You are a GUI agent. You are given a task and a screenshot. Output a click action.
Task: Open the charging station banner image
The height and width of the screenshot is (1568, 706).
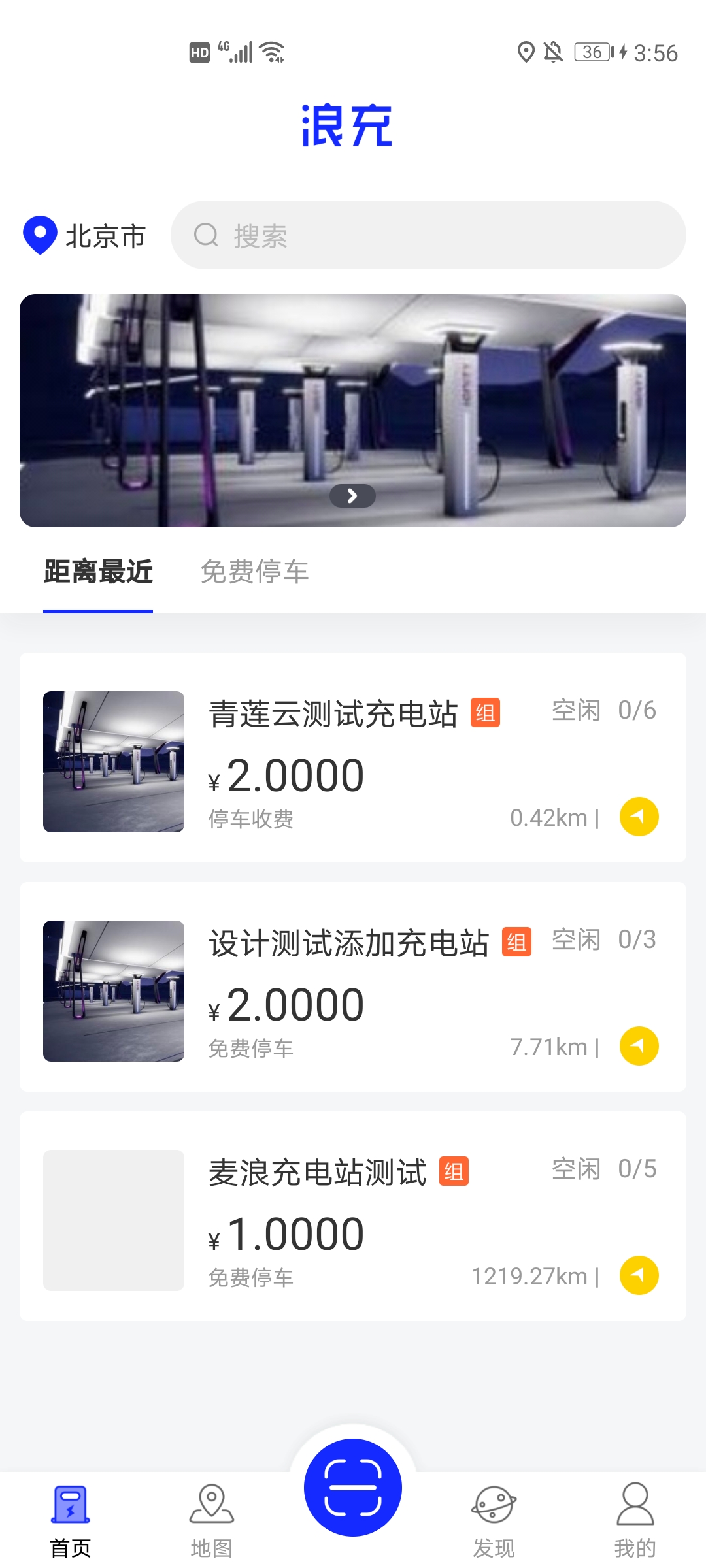(x=353, y=410)
